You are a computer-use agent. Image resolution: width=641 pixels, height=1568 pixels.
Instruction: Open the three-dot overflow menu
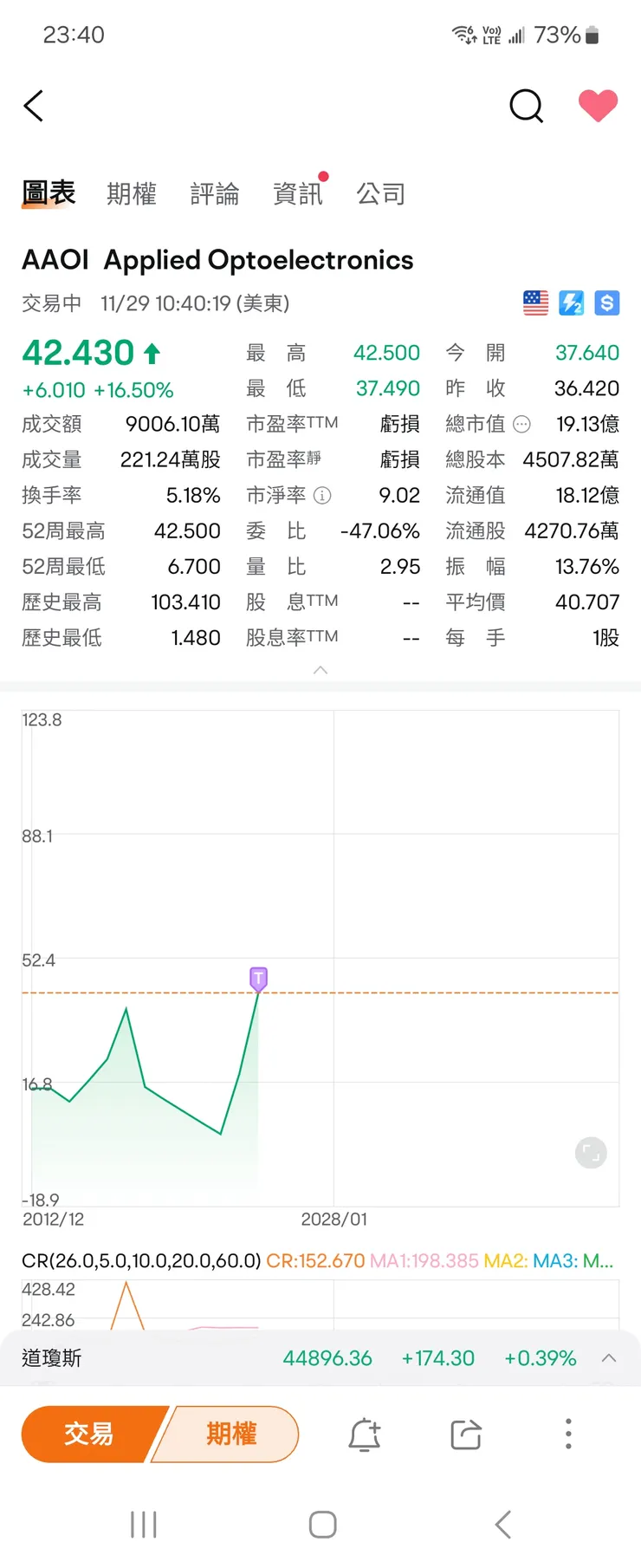click(567, 1435)
